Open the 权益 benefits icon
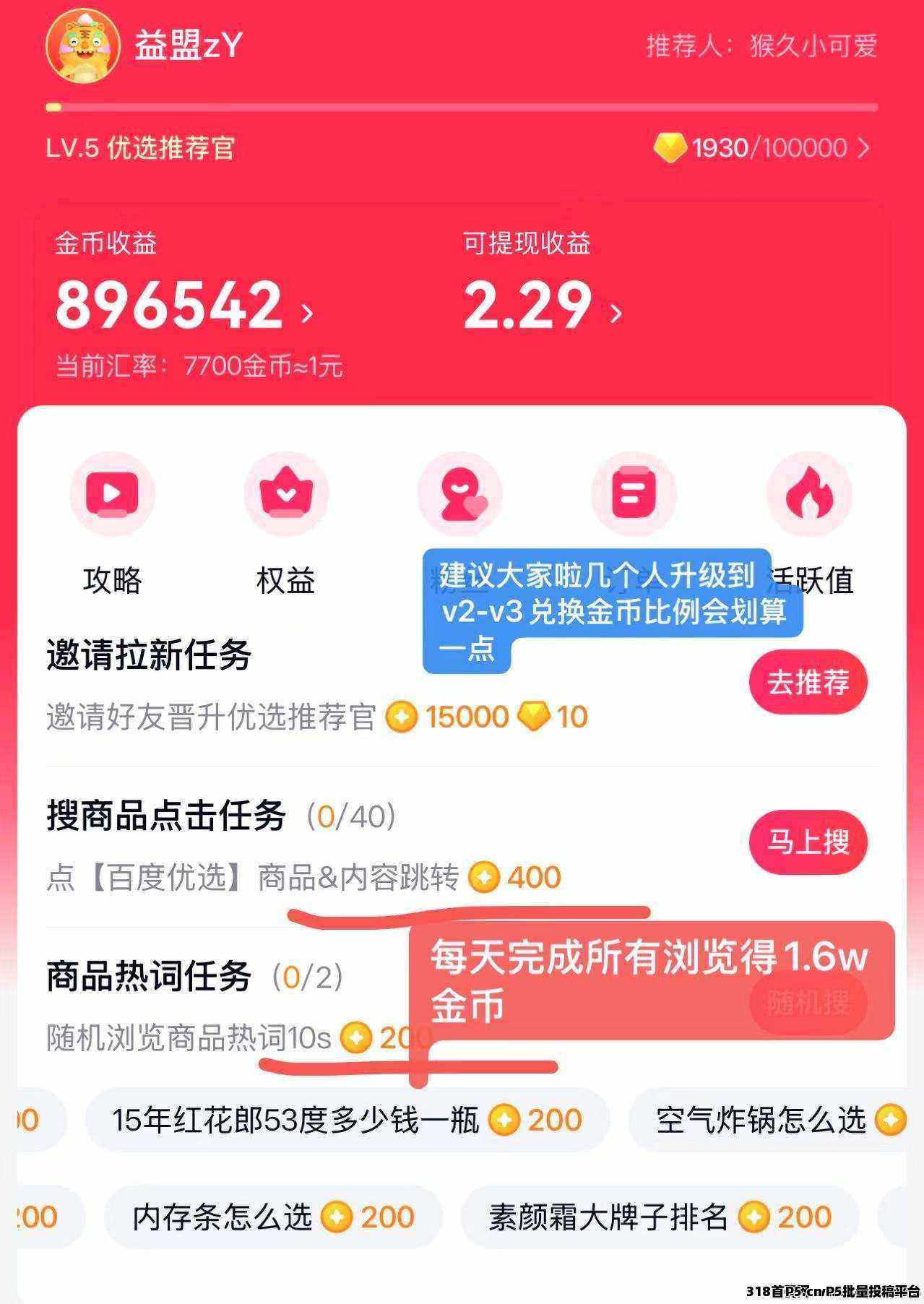 [x=286, y=494]
